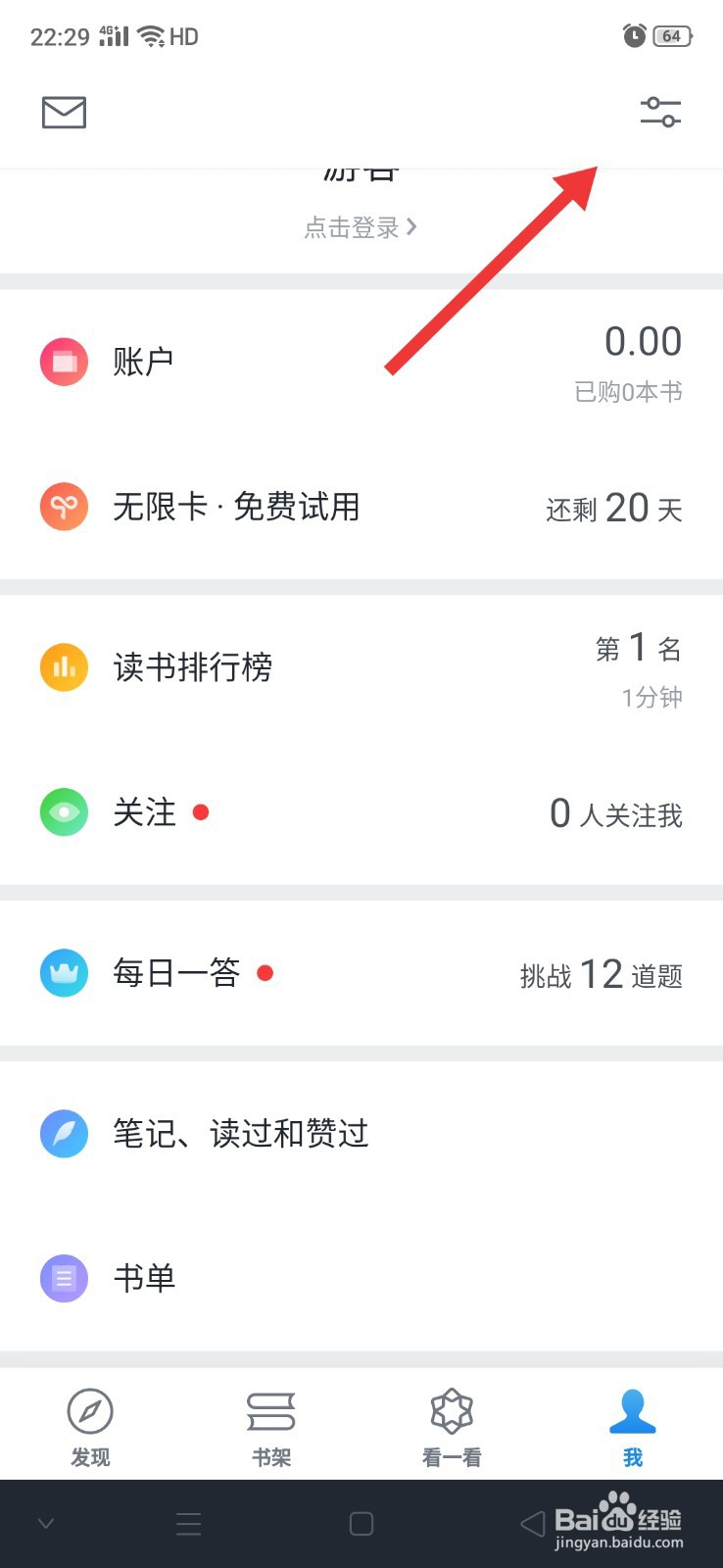Image resolution: width=723 pixels, height=1568 pixels.
Task: Switch to the 发现 discover tab
Action: (x=90, y=1426)
